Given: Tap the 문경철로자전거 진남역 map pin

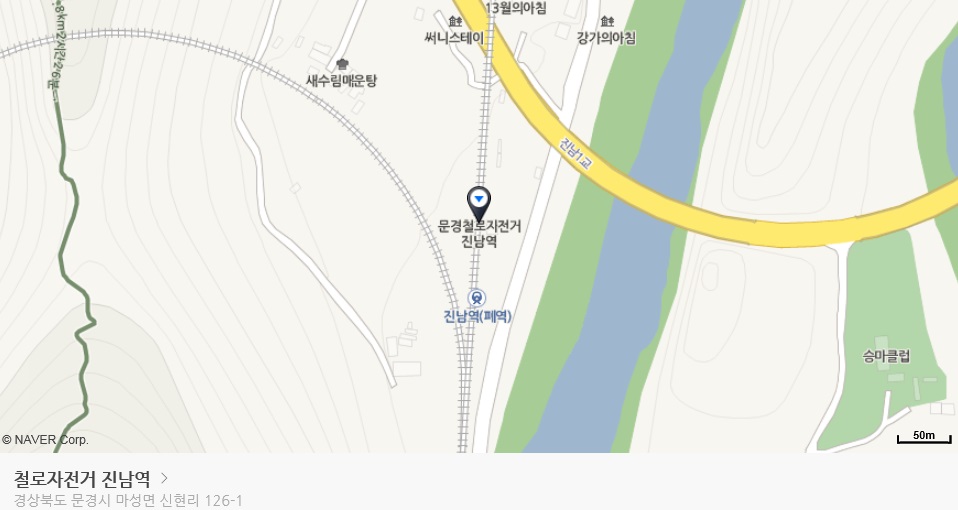Looking at the screenshot, I should click(479, 202).
